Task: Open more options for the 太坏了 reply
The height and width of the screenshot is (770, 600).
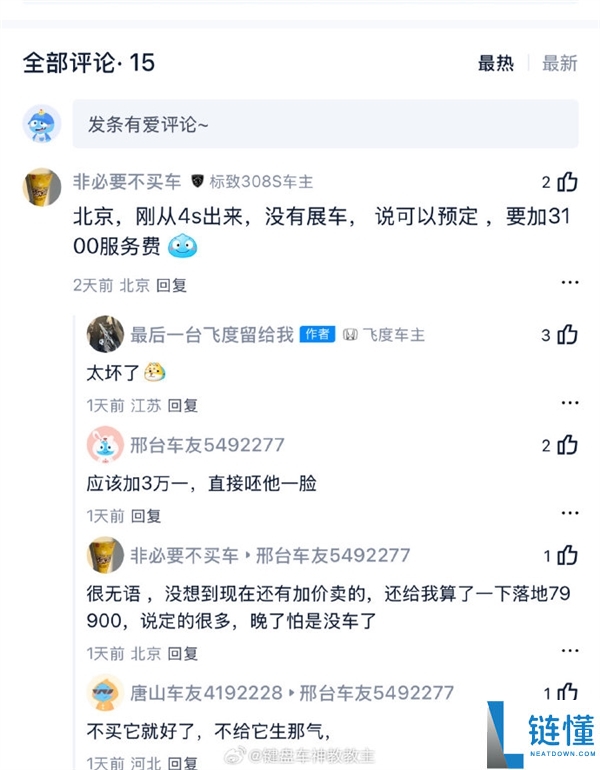Action: 569,404
